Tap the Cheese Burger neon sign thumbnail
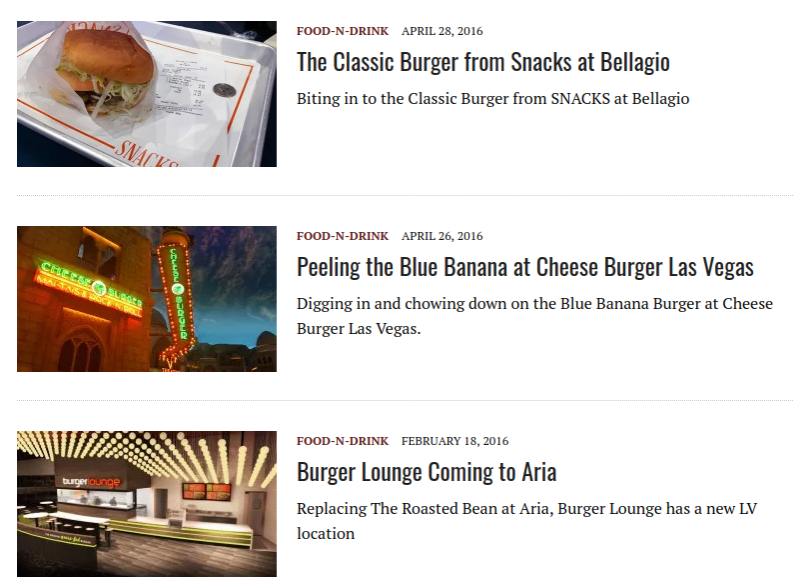The image size is (808, 584). pyautogui.click(x=146, y=298)
